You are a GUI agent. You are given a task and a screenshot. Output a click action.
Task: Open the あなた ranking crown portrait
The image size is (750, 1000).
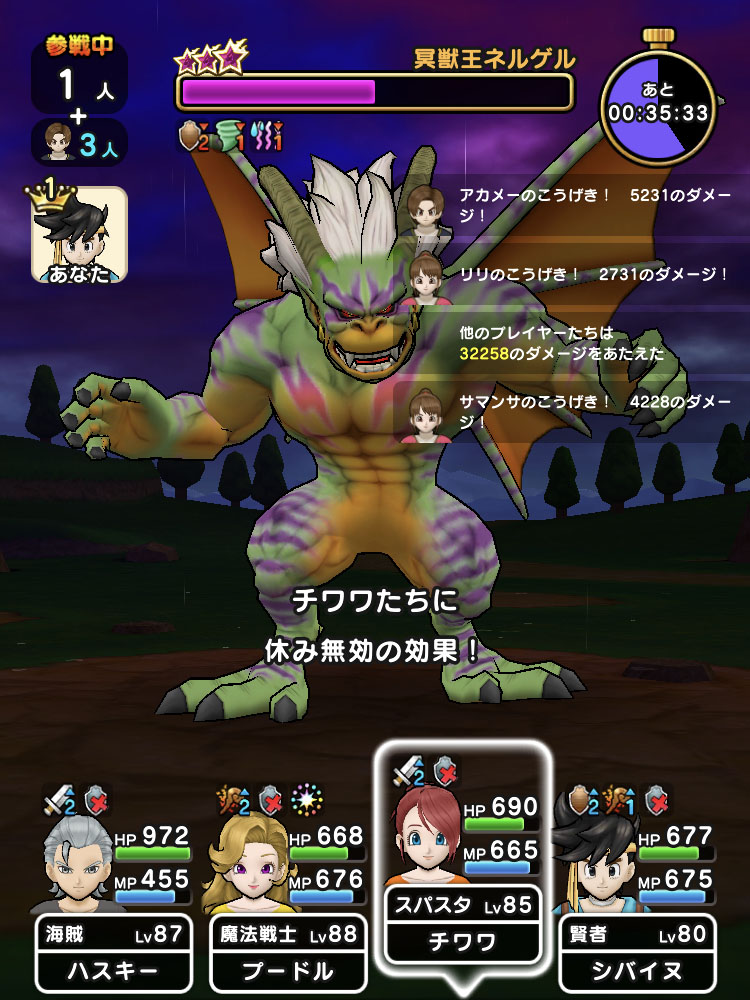(80, 235)
